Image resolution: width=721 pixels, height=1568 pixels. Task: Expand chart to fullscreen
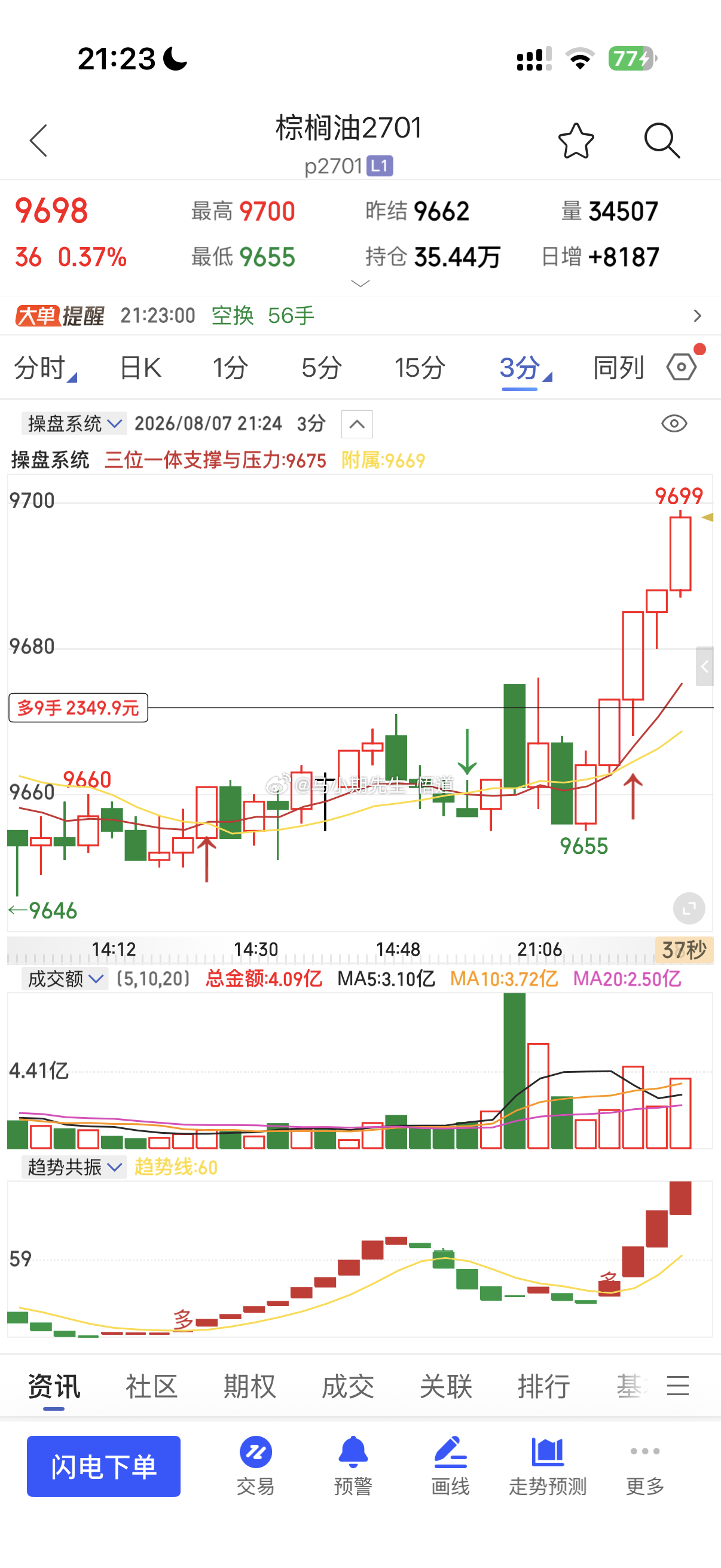point(689,909)
